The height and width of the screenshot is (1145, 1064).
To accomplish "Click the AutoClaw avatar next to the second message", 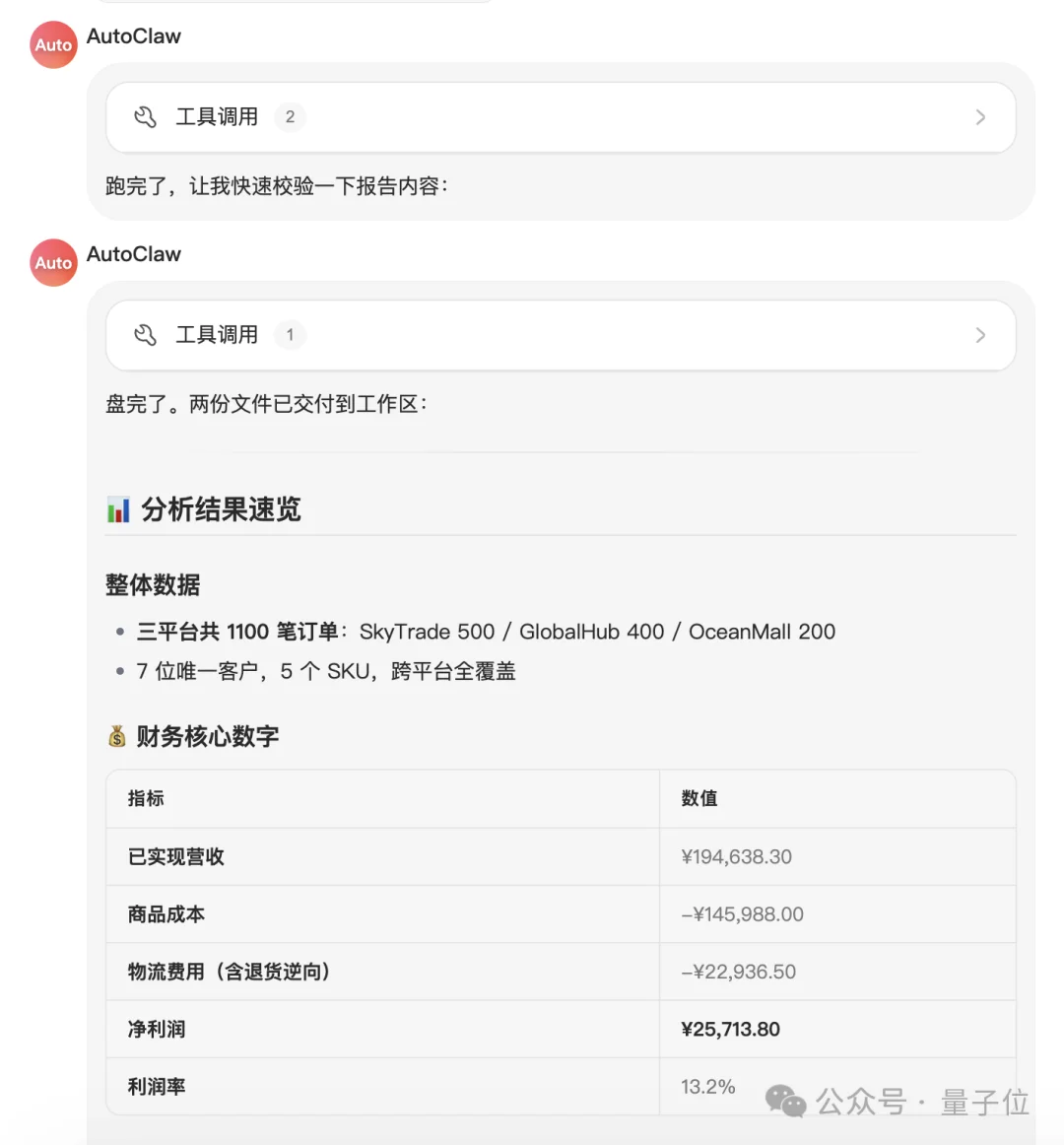I will [x=52, y=263].
